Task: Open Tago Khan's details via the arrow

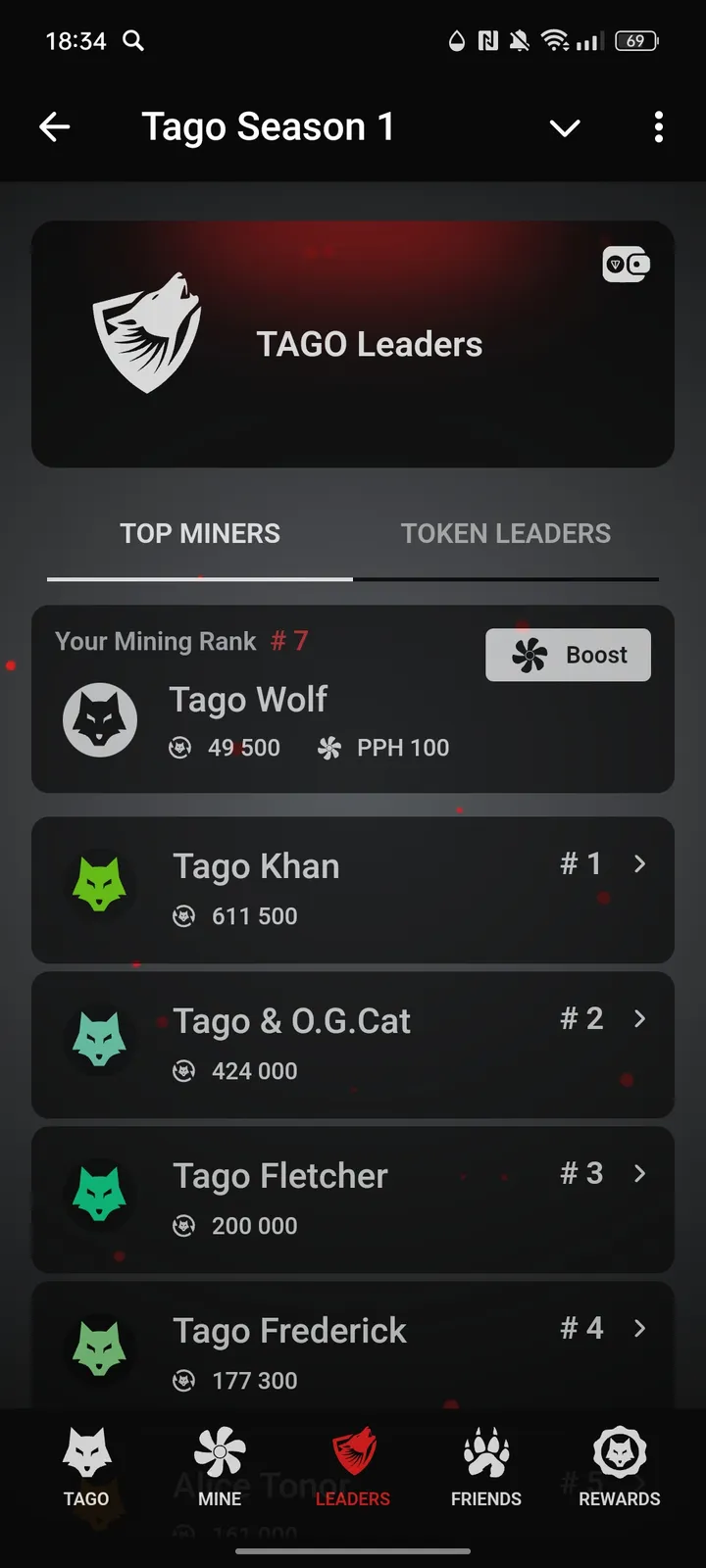Action: point(640,864)
